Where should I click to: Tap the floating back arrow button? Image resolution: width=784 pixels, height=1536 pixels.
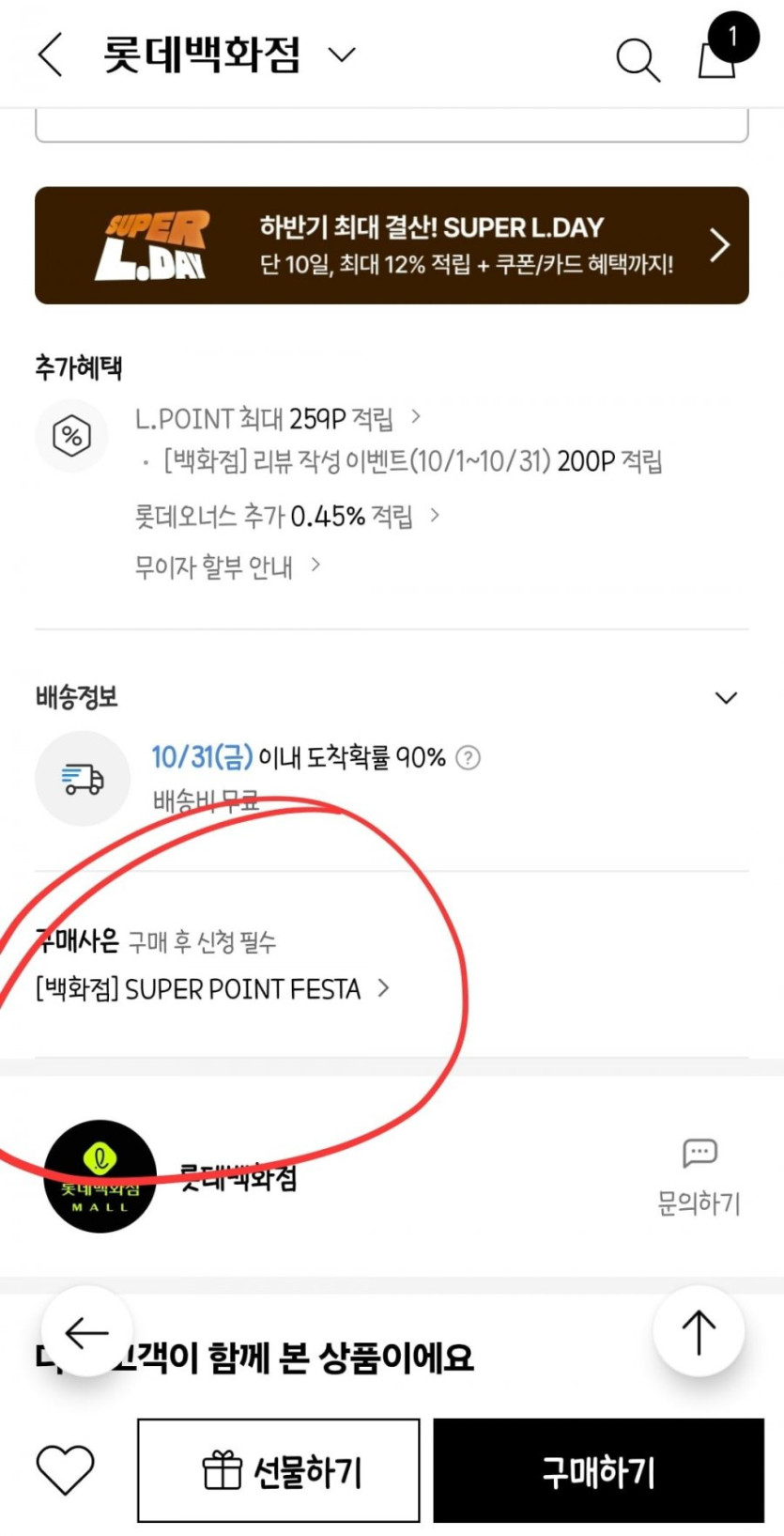point(87,1332)
